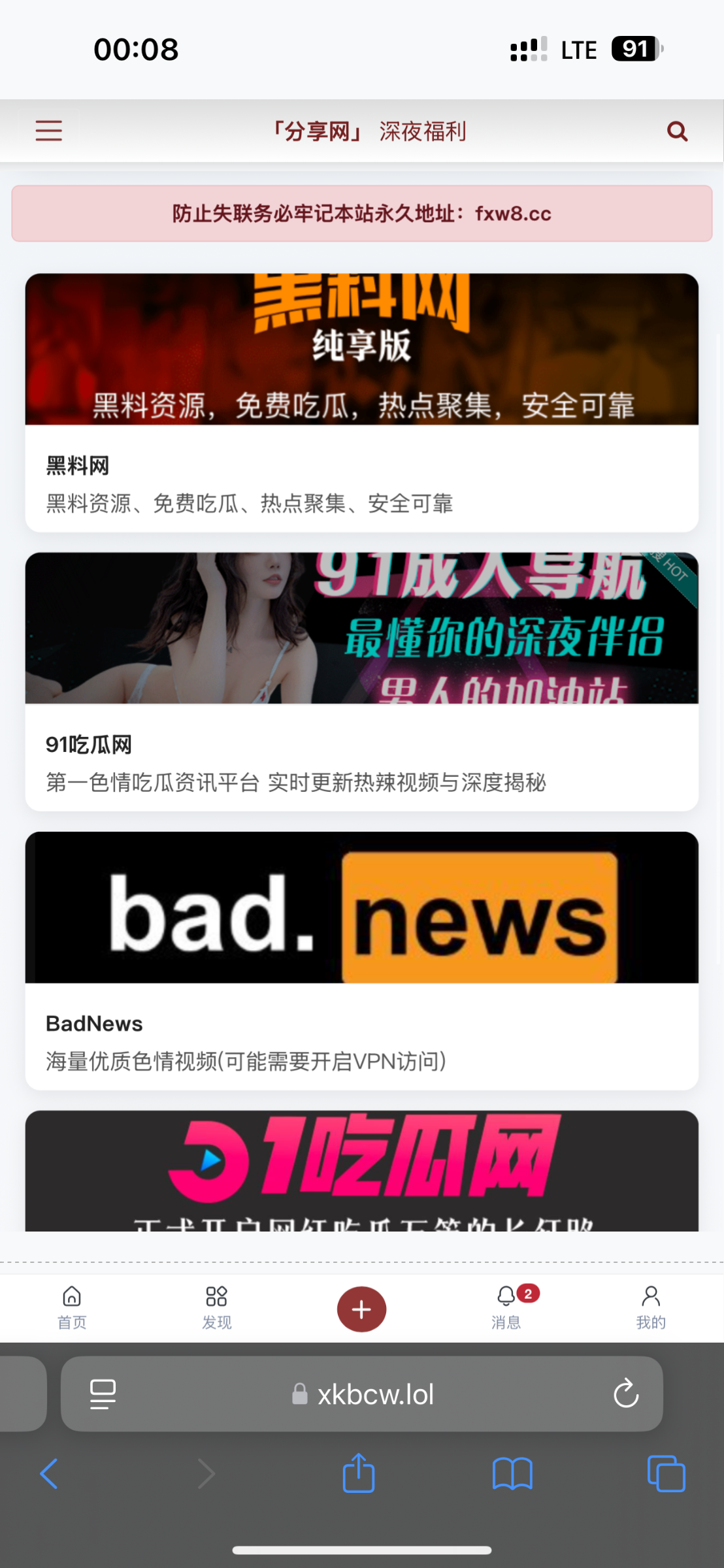Switch to the 发现 tab
This screenshot has width=724, height=1568.
(216, 1308)
